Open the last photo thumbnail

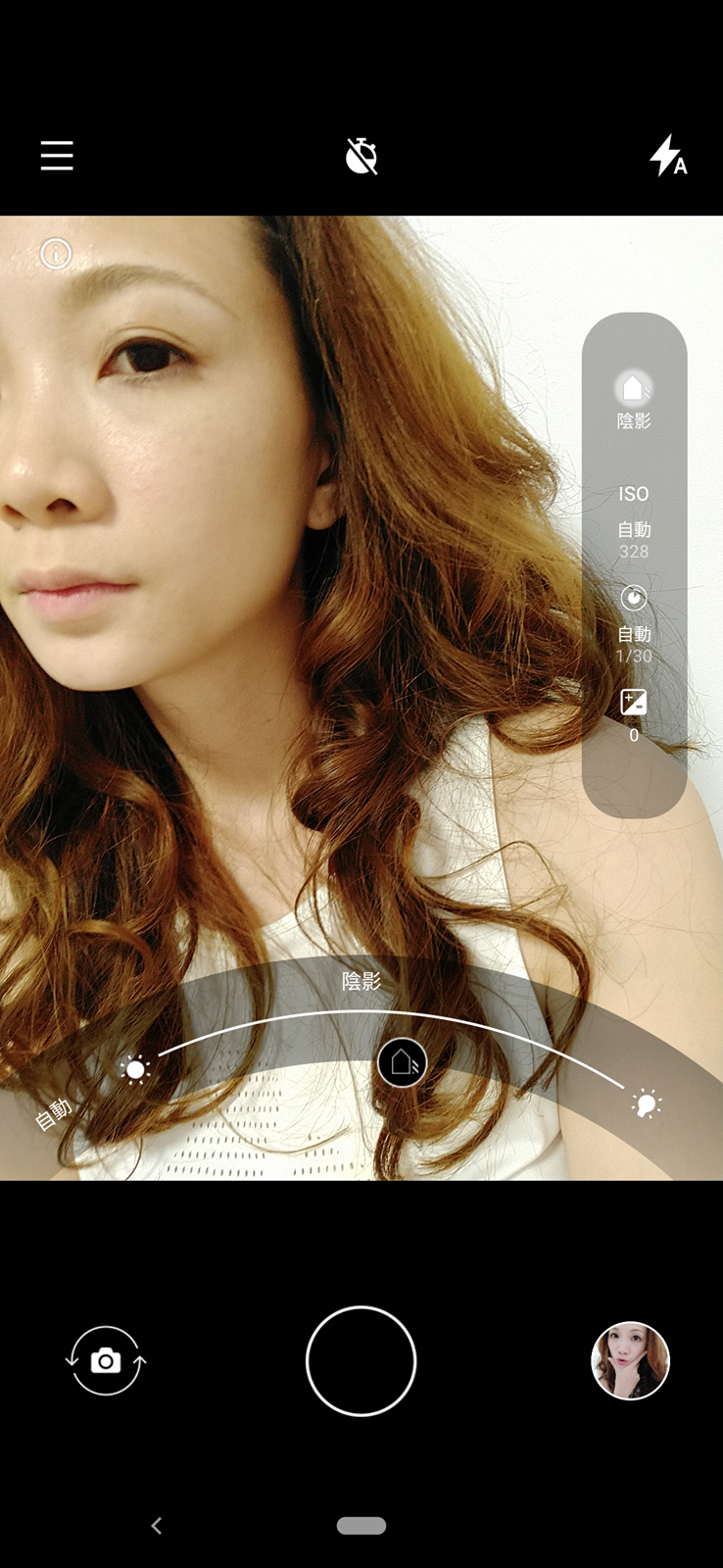point(630,1361)
